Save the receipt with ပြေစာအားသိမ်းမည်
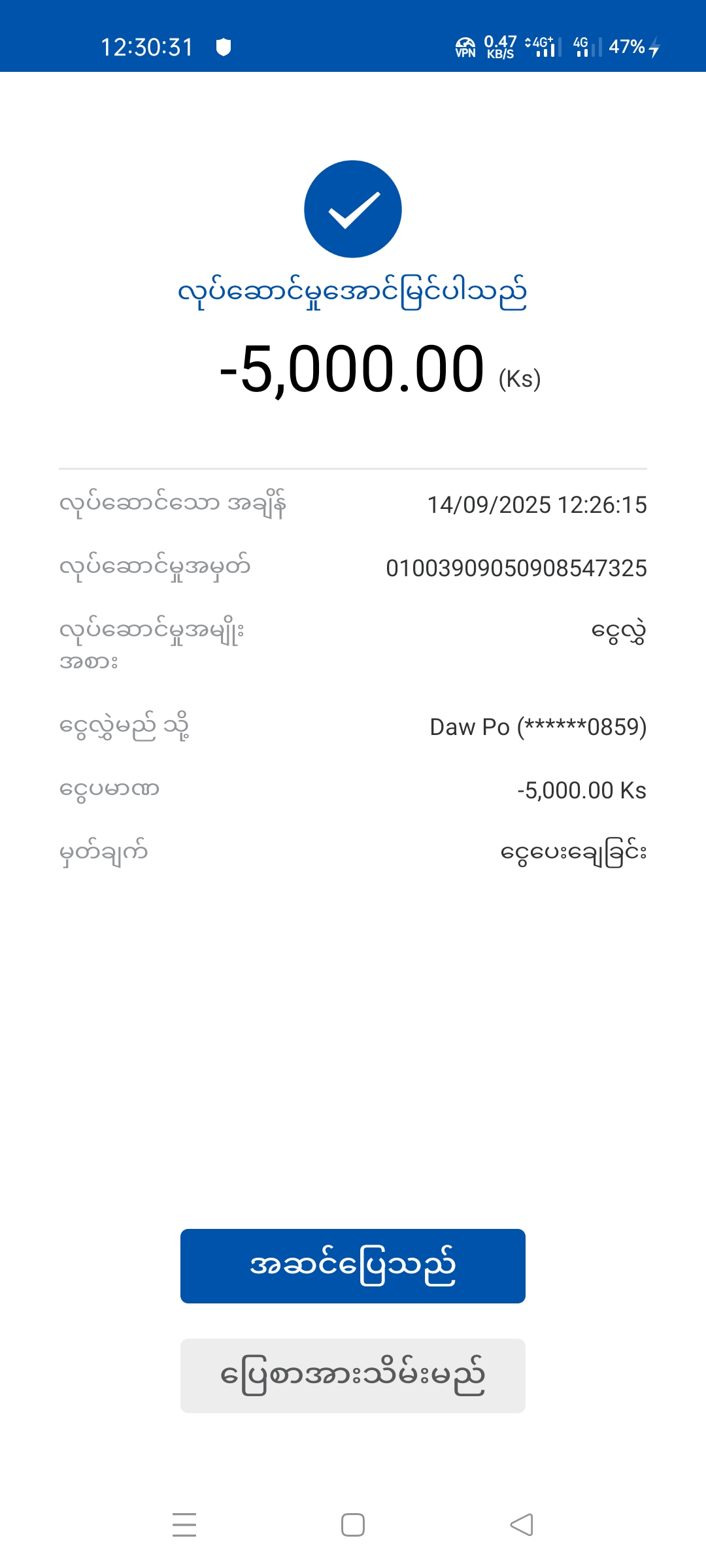 pos(353,1375)
